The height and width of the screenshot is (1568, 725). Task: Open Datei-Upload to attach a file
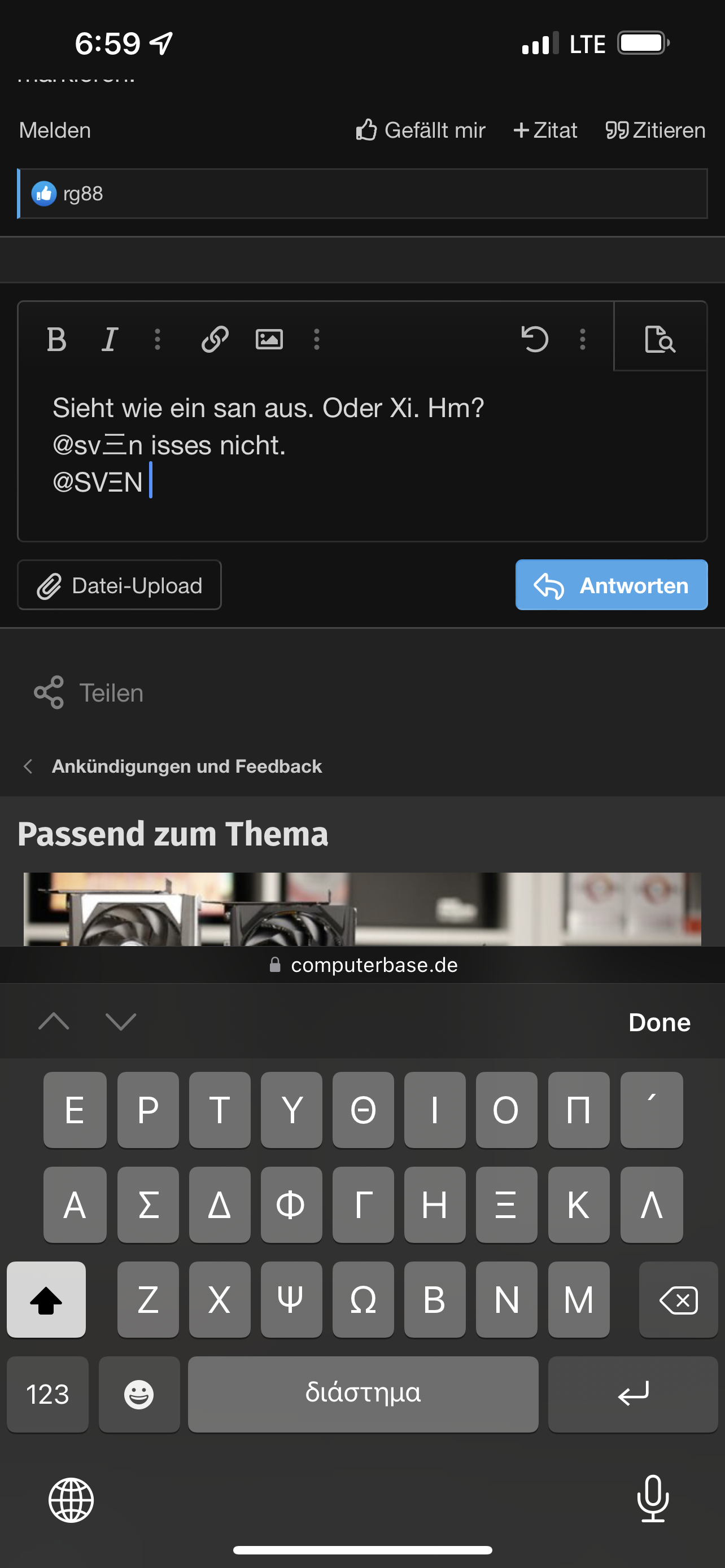pos(119,585)
